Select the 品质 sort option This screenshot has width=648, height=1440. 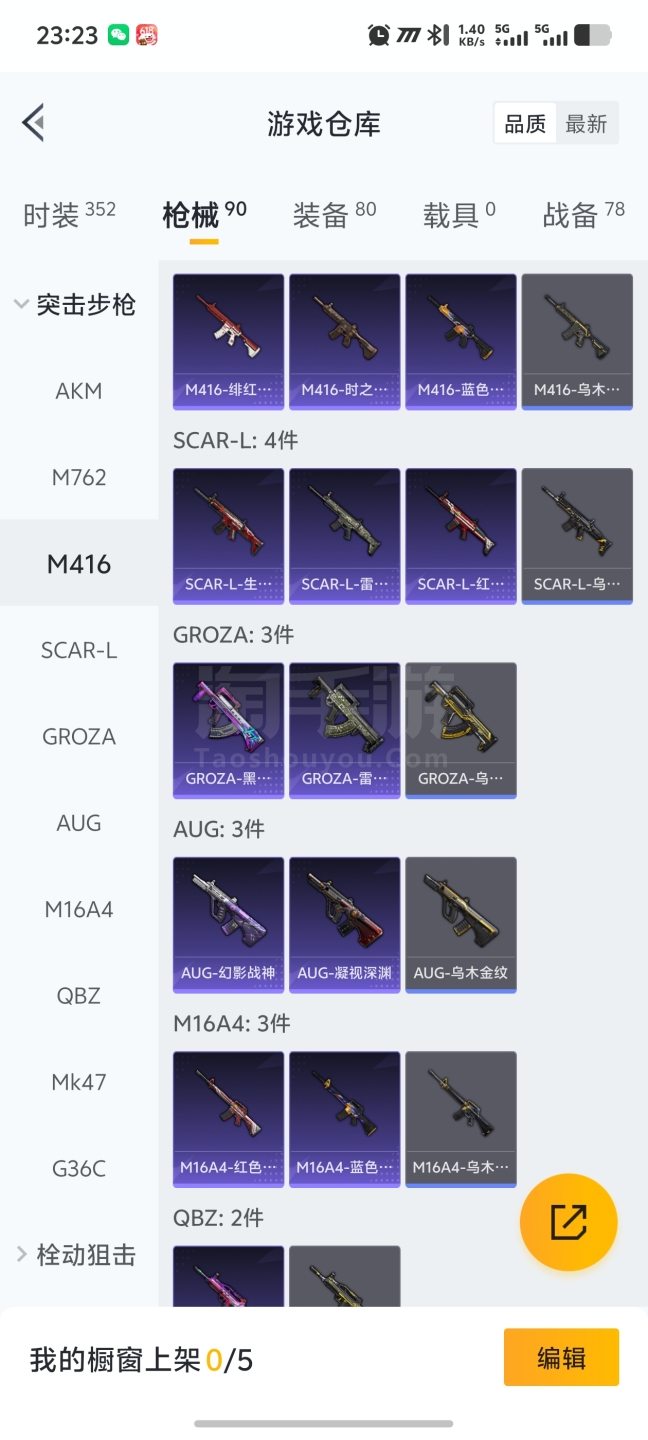[x=525, y=124]
